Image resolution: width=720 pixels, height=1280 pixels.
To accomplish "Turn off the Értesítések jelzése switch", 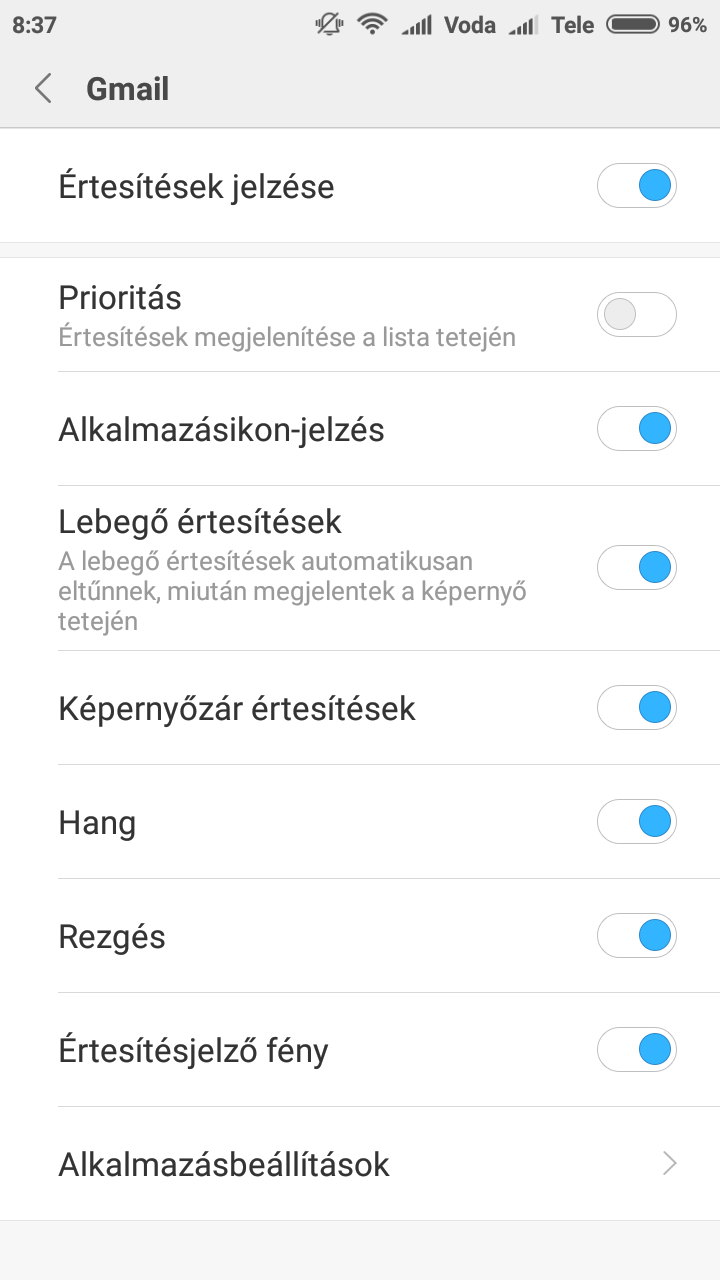I will pos(637,186).
